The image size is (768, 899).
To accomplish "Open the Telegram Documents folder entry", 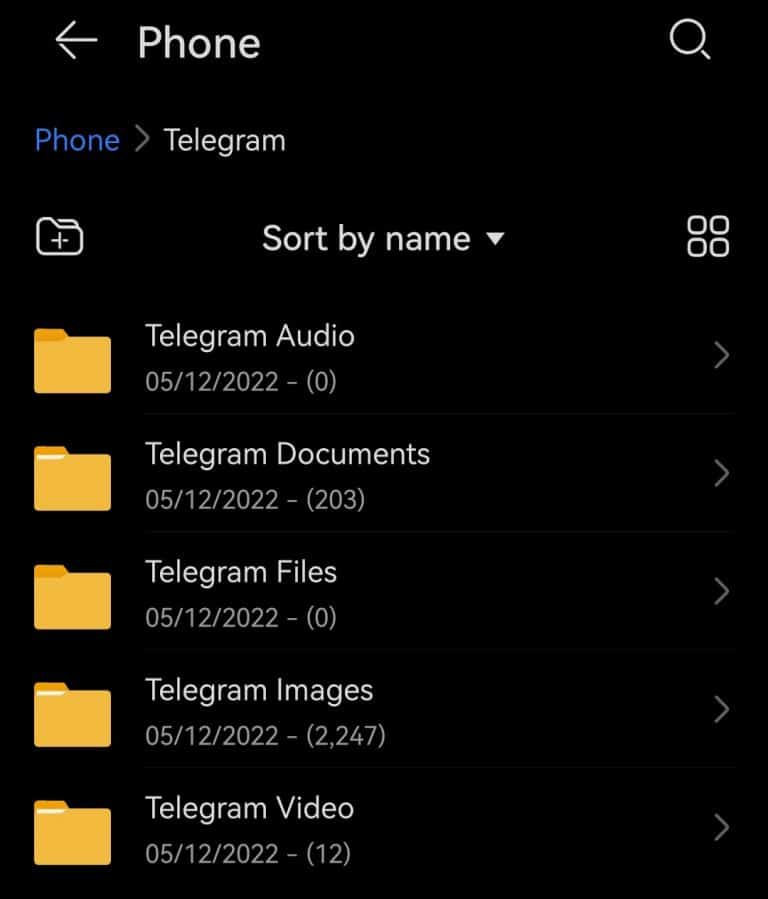I will tap(287, 454).
